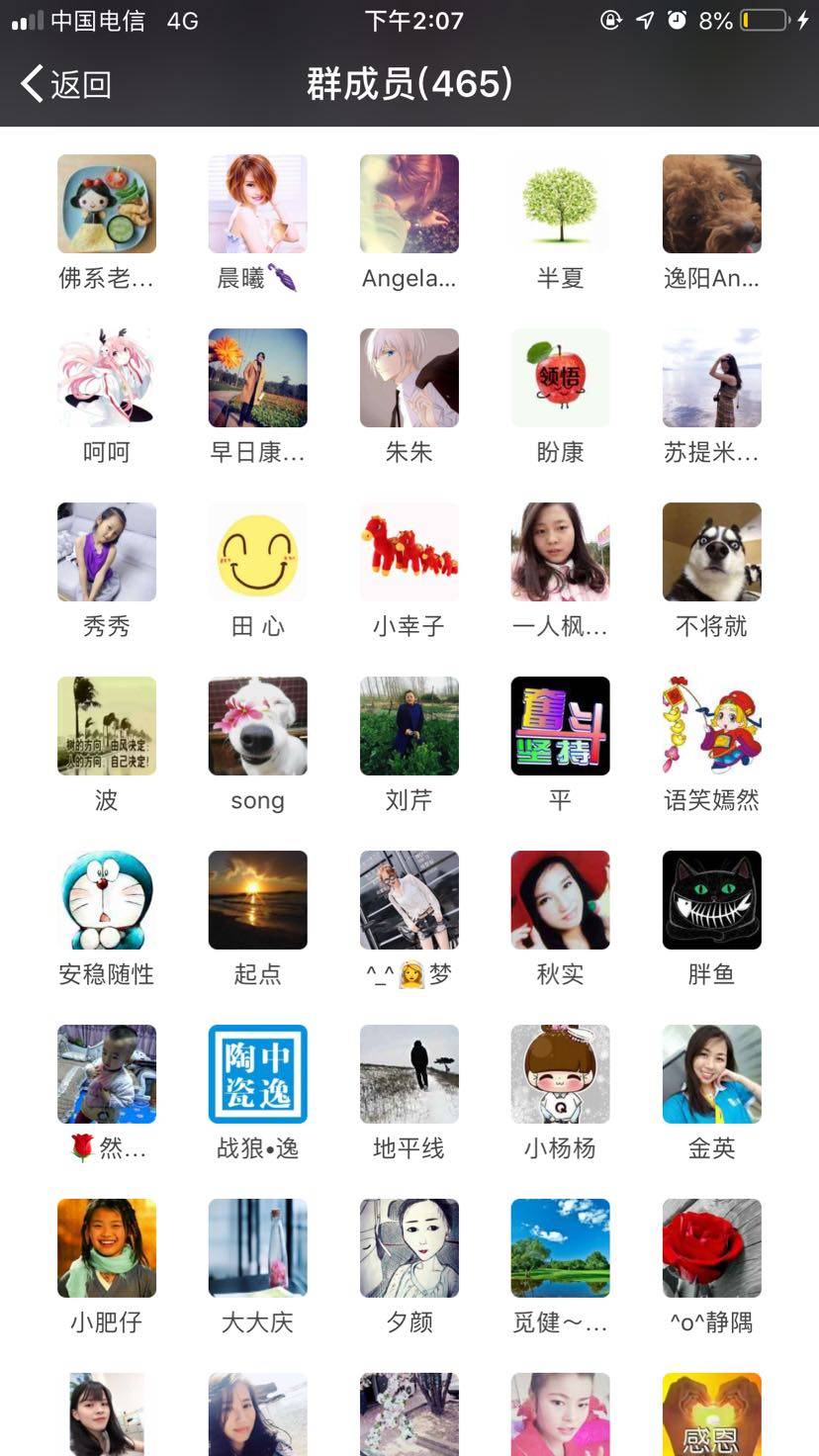819x1456 pixels.
Task: Open profile of 田 心
Action: coord(257,552)
